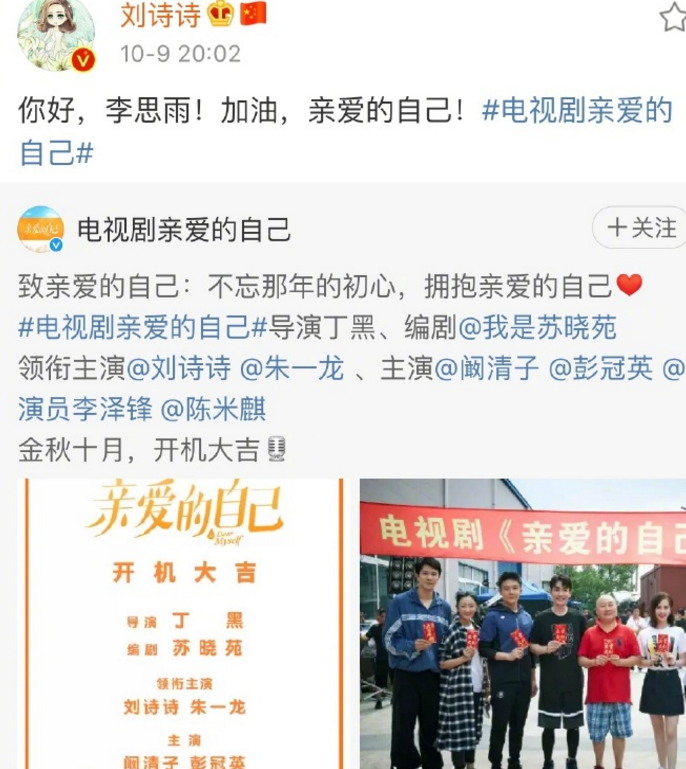This screenshot has width=686, height=769.
Task: Follow 电视剧亲爱的自己 with the +关注 button
Action: point(638,228)
